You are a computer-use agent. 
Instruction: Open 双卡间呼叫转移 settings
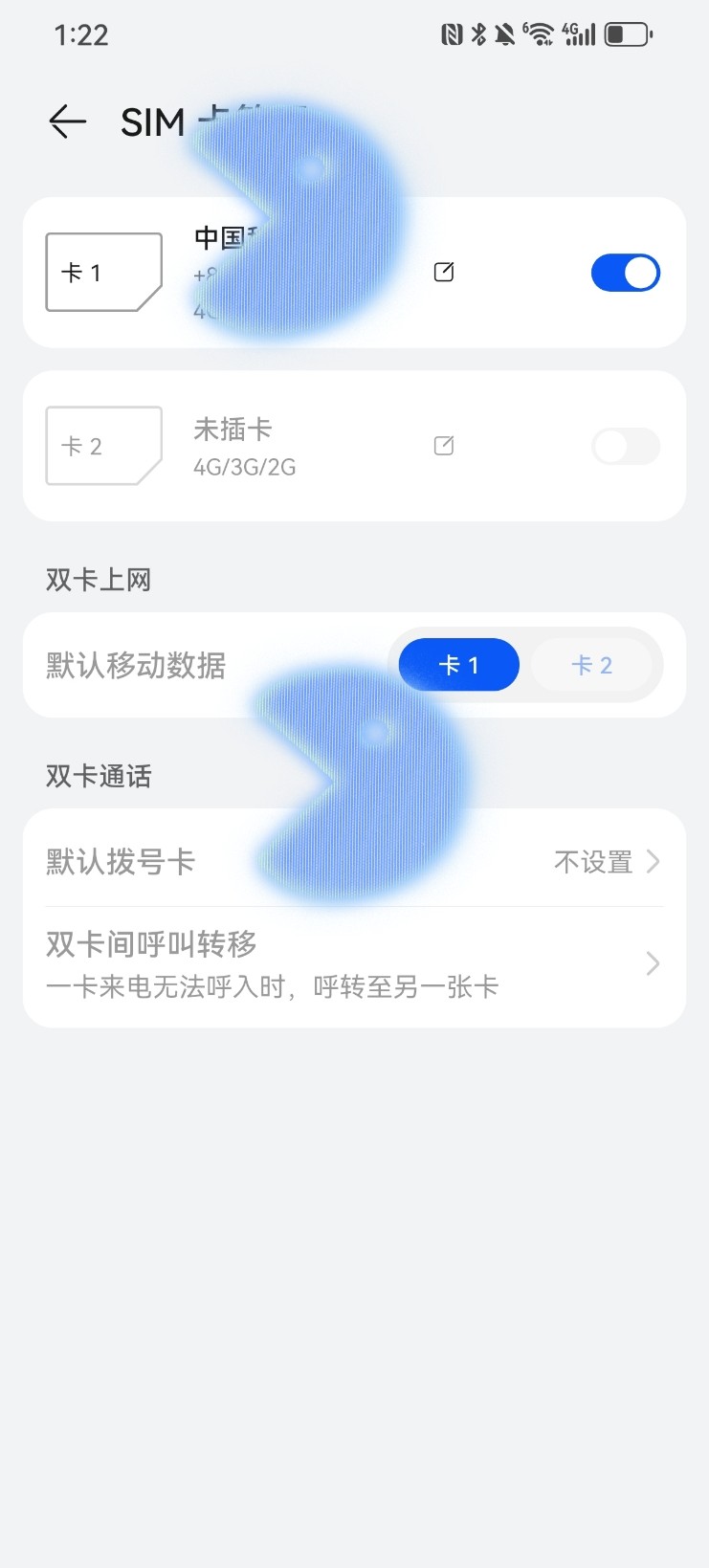(354, 964)
